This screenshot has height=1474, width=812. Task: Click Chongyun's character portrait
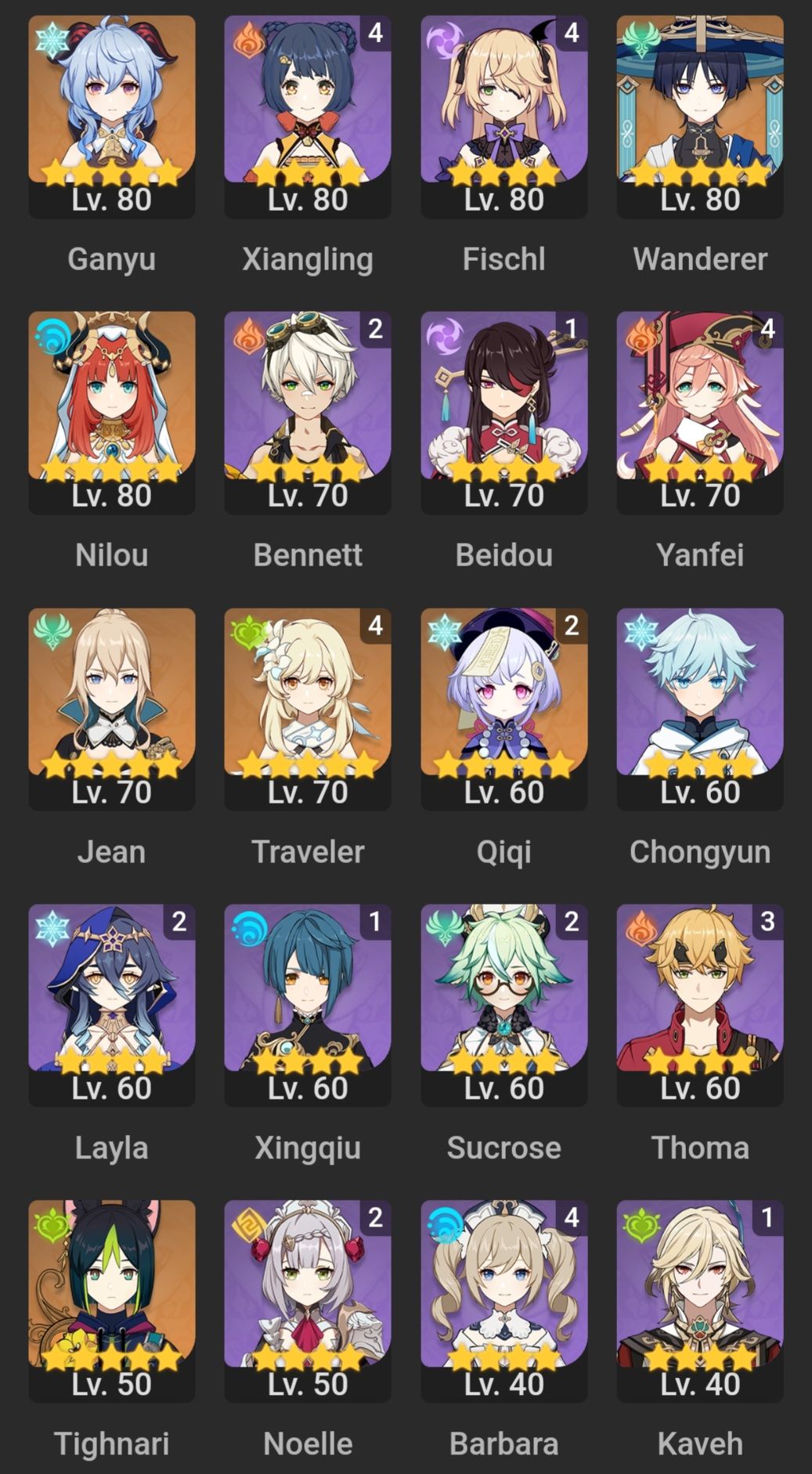pyautogui.click(x=700, y=697)
